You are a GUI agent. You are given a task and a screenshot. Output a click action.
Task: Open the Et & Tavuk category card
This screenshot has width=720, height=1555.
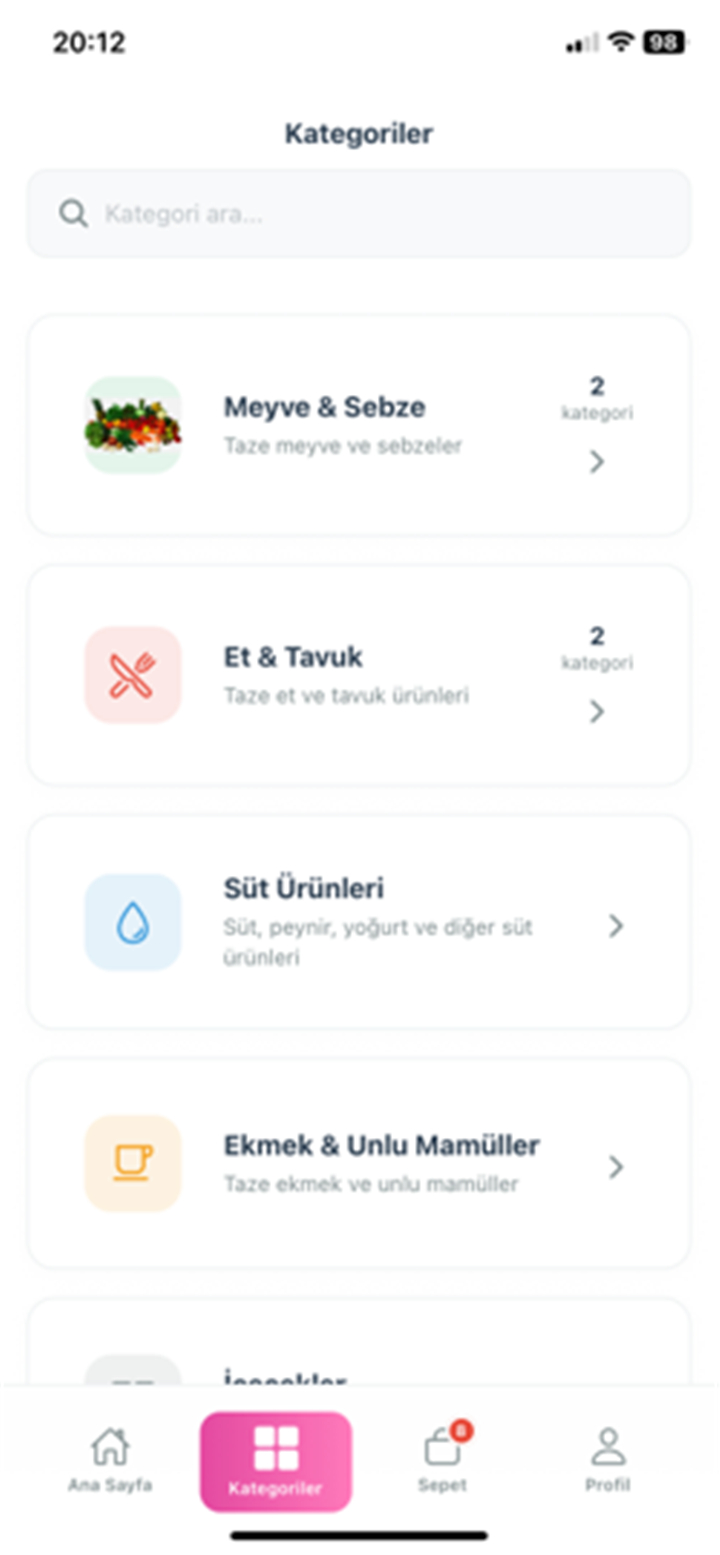coord(358,675)
